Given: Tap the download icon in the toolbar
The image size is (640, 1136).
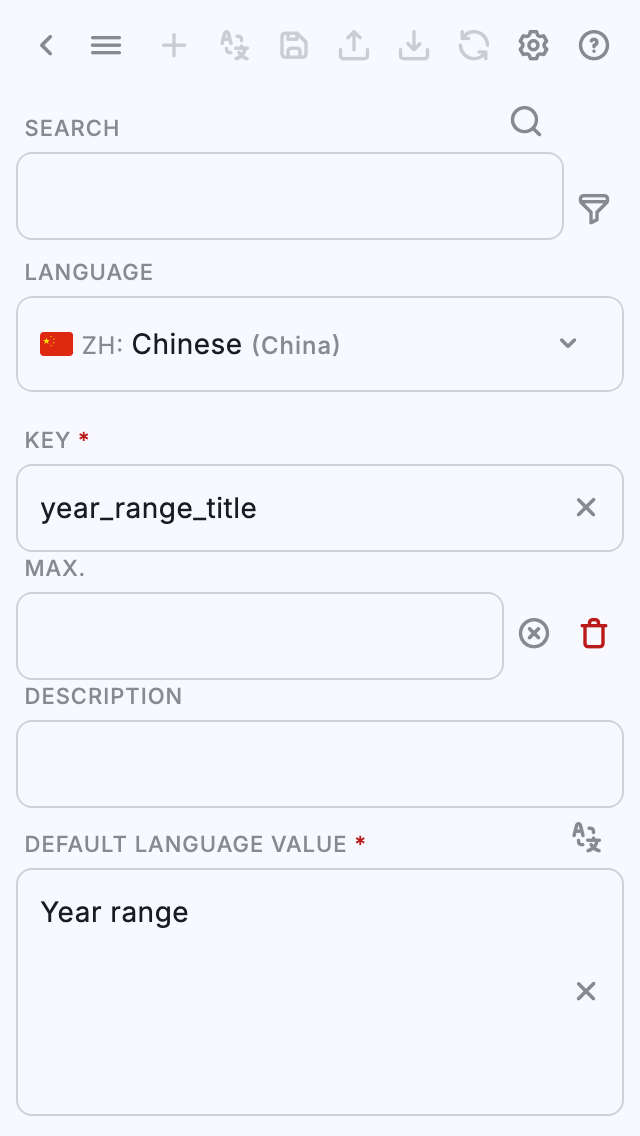Looking at the screenshot, I should [414, 45].
